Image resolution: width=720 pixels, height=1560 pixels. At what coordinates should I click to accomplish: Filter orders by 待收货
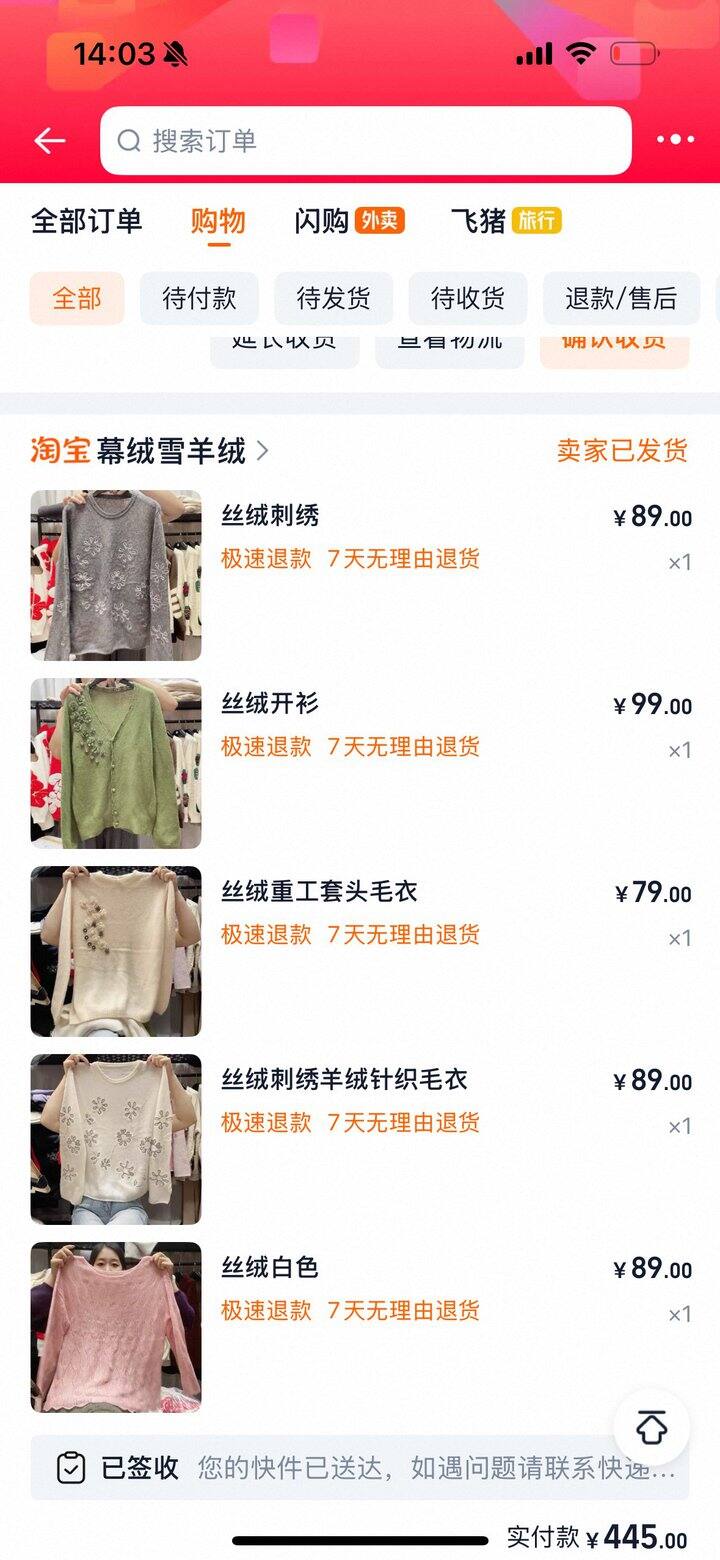point(467,298)
